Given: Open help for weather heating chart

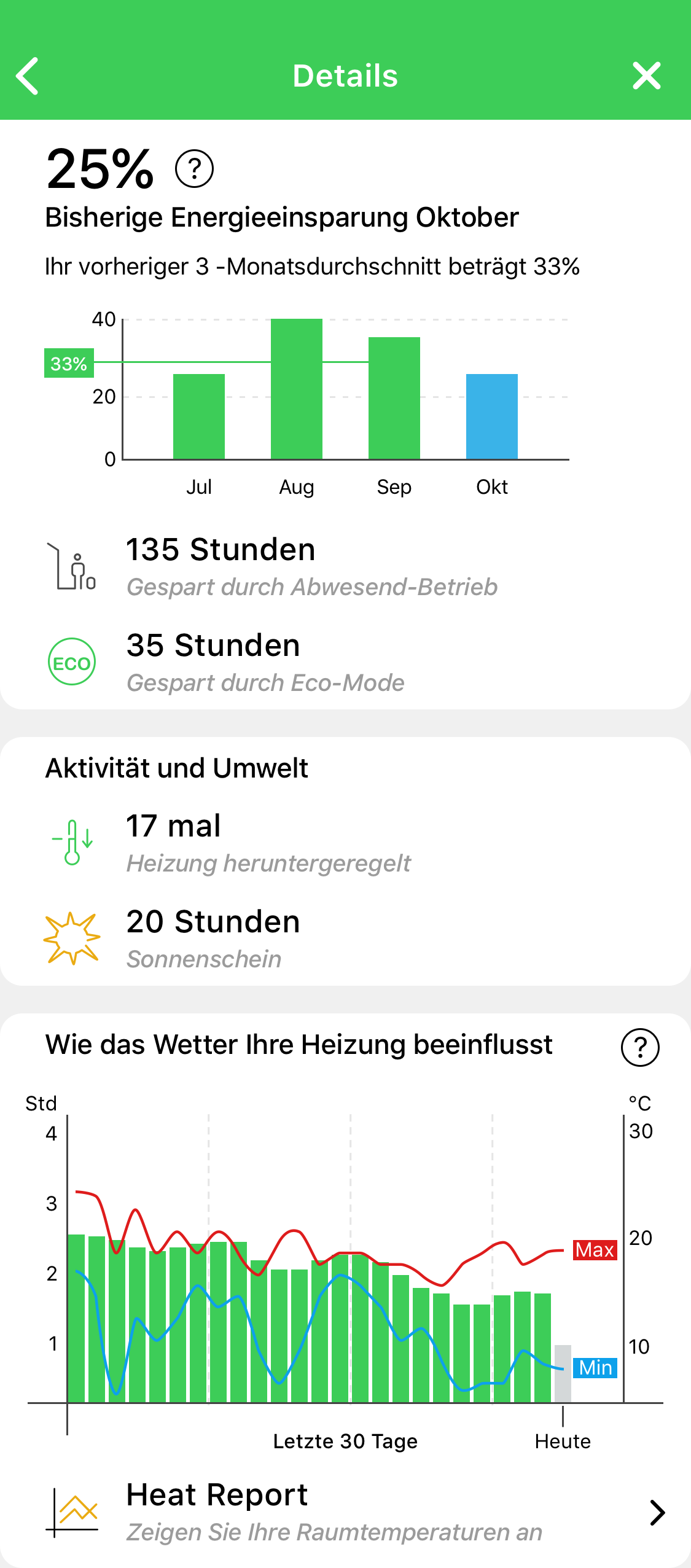Looking at the screenshot, I should 639,1047.
